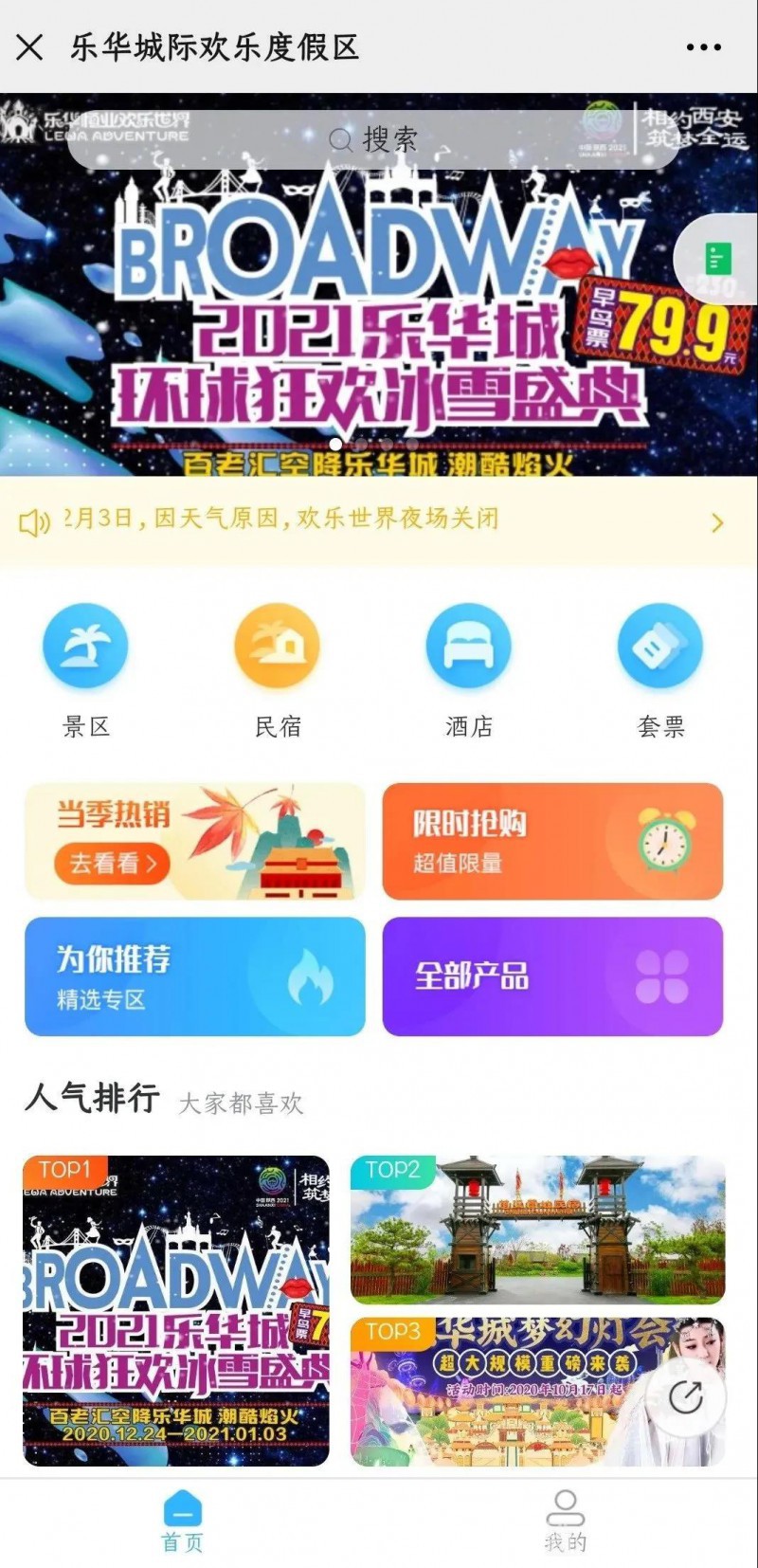View 当季热销 seasonal bestsellers
The height and width of the screenshot is (1568, 758).
[194, 841]
